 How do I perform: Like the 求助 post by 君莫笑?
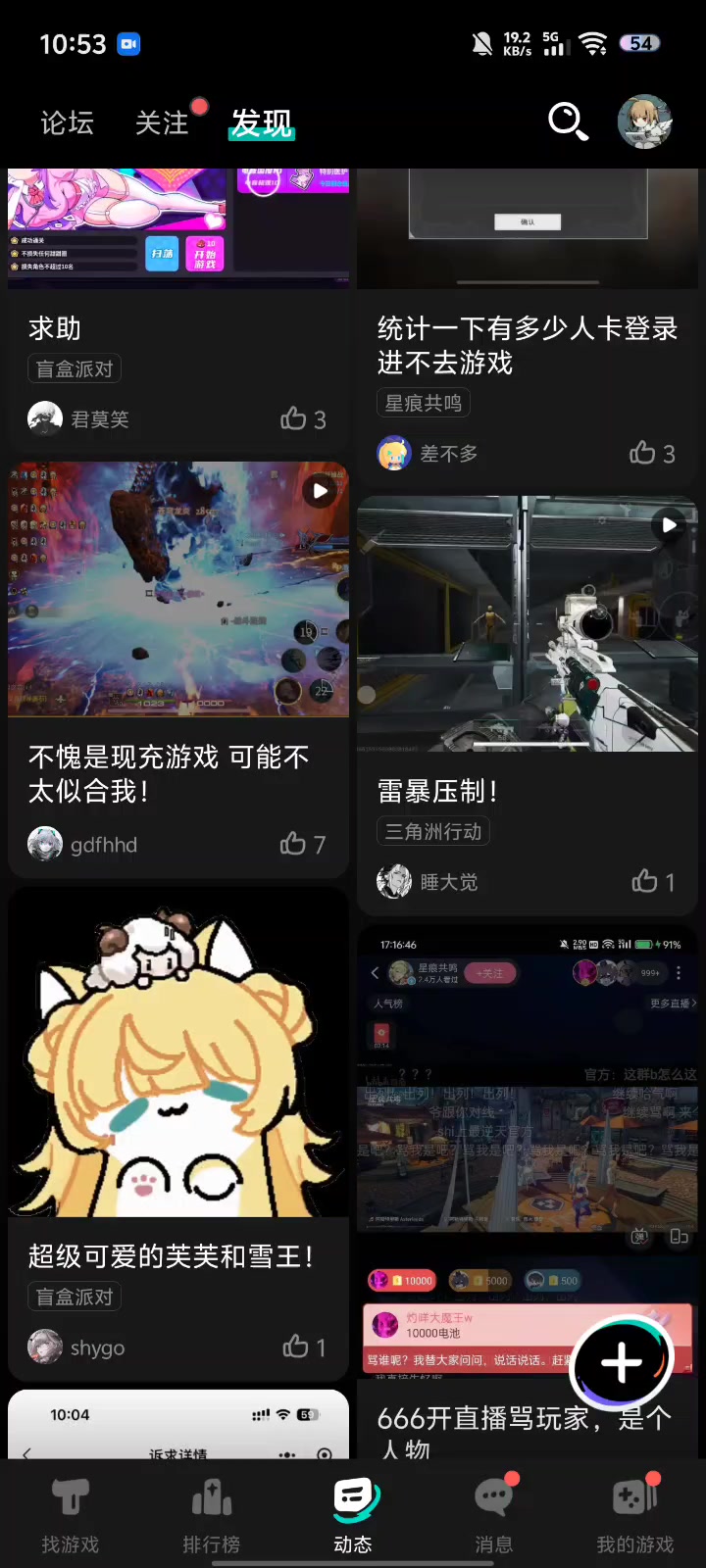coord(302,419)
